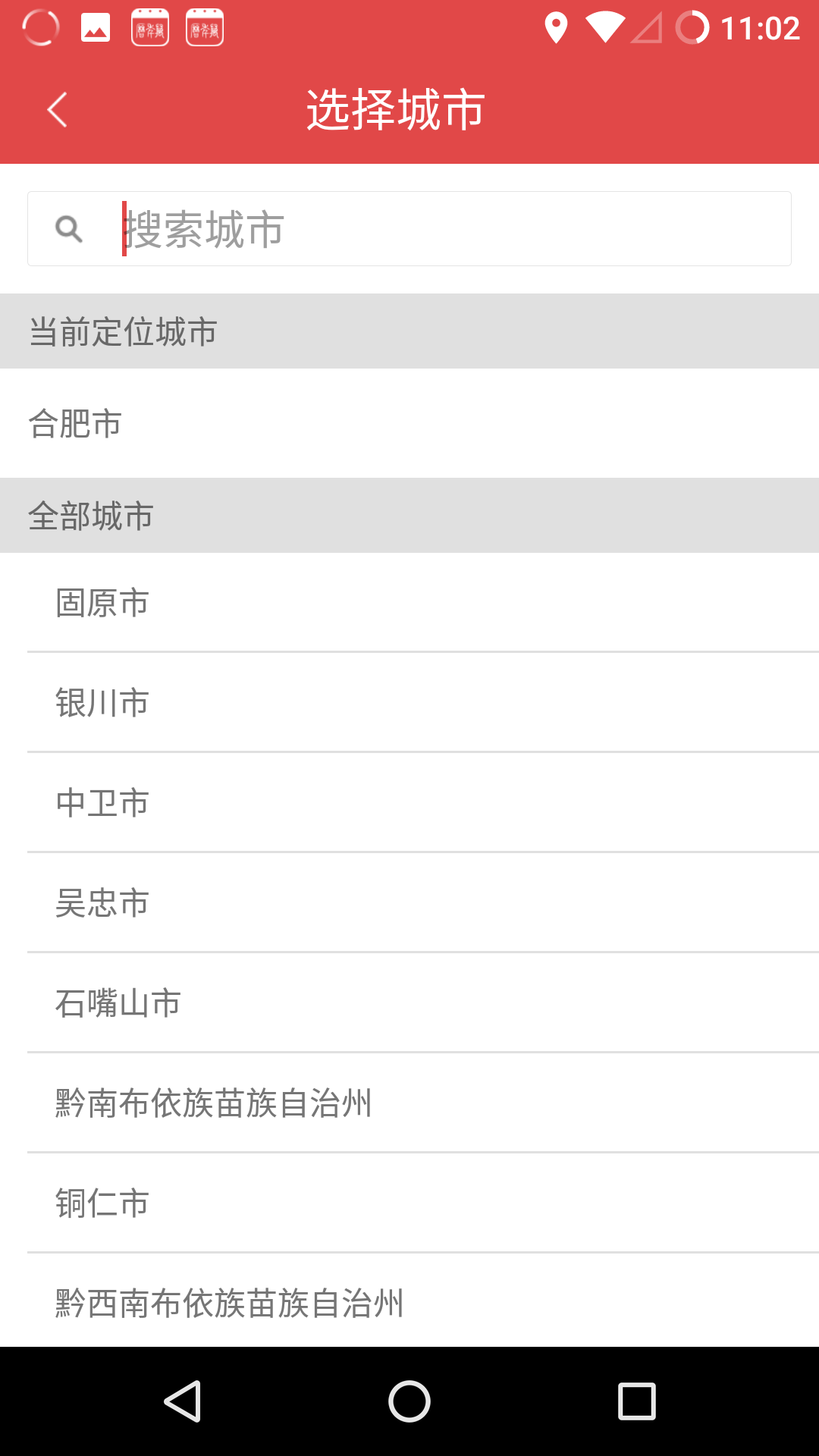Select 银川市 as the city
The width and height of the screenshot is (819, 1456).
click(409, 702)
